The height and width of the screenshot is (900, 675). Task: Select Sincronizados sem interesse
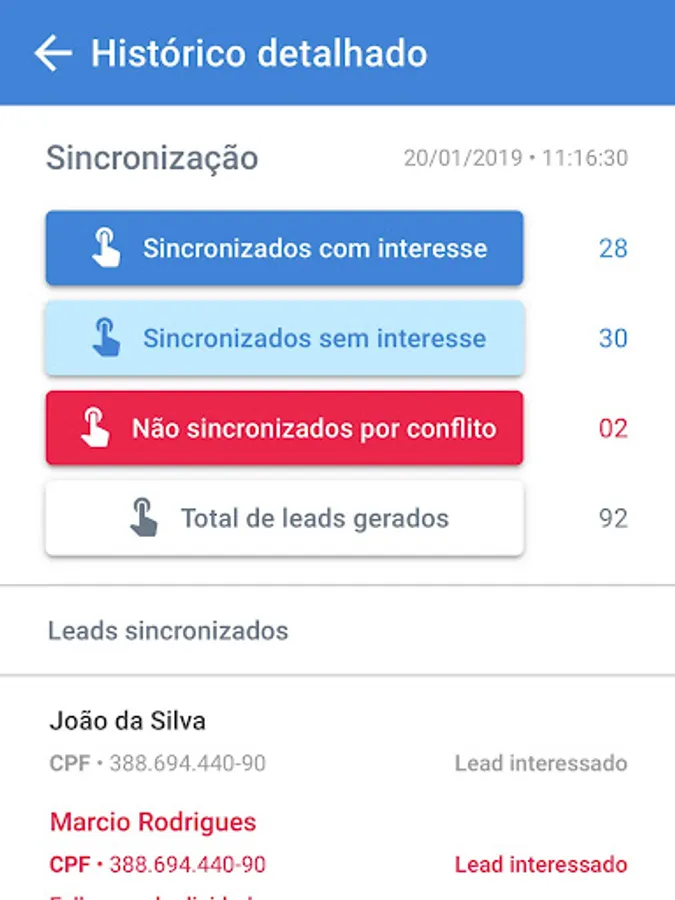284,338
